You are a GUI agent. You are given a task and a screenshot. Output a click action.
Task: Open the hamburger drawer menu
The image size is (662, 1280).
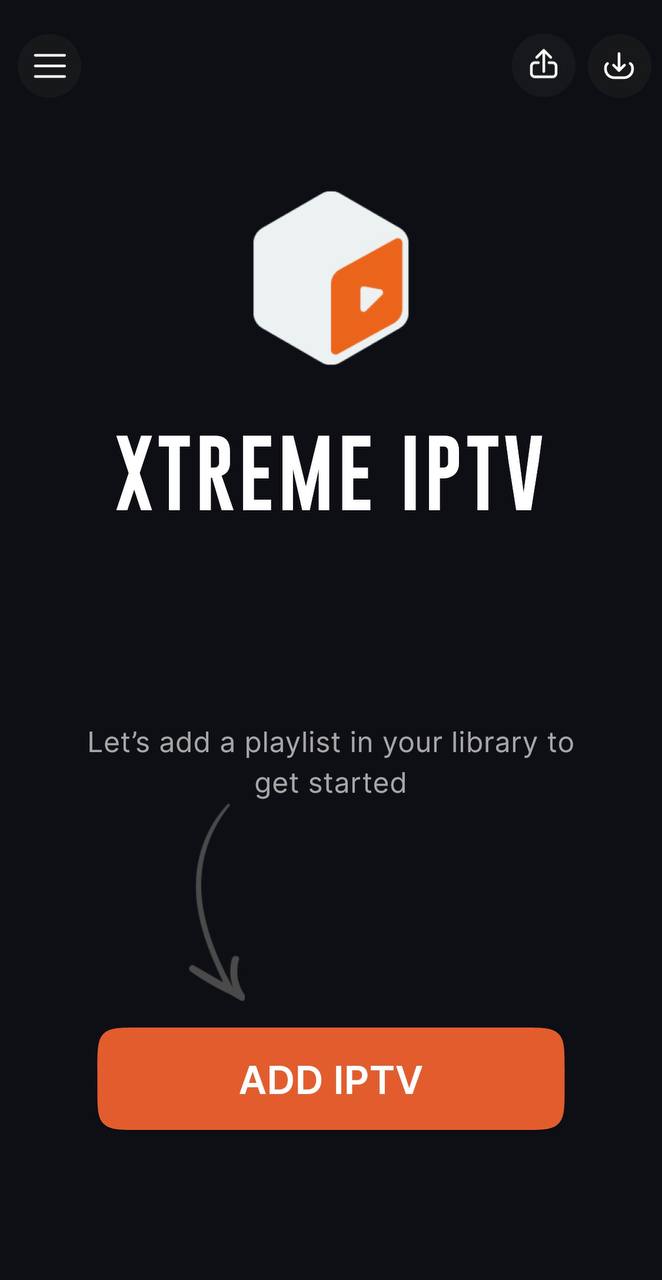(49, 66)
